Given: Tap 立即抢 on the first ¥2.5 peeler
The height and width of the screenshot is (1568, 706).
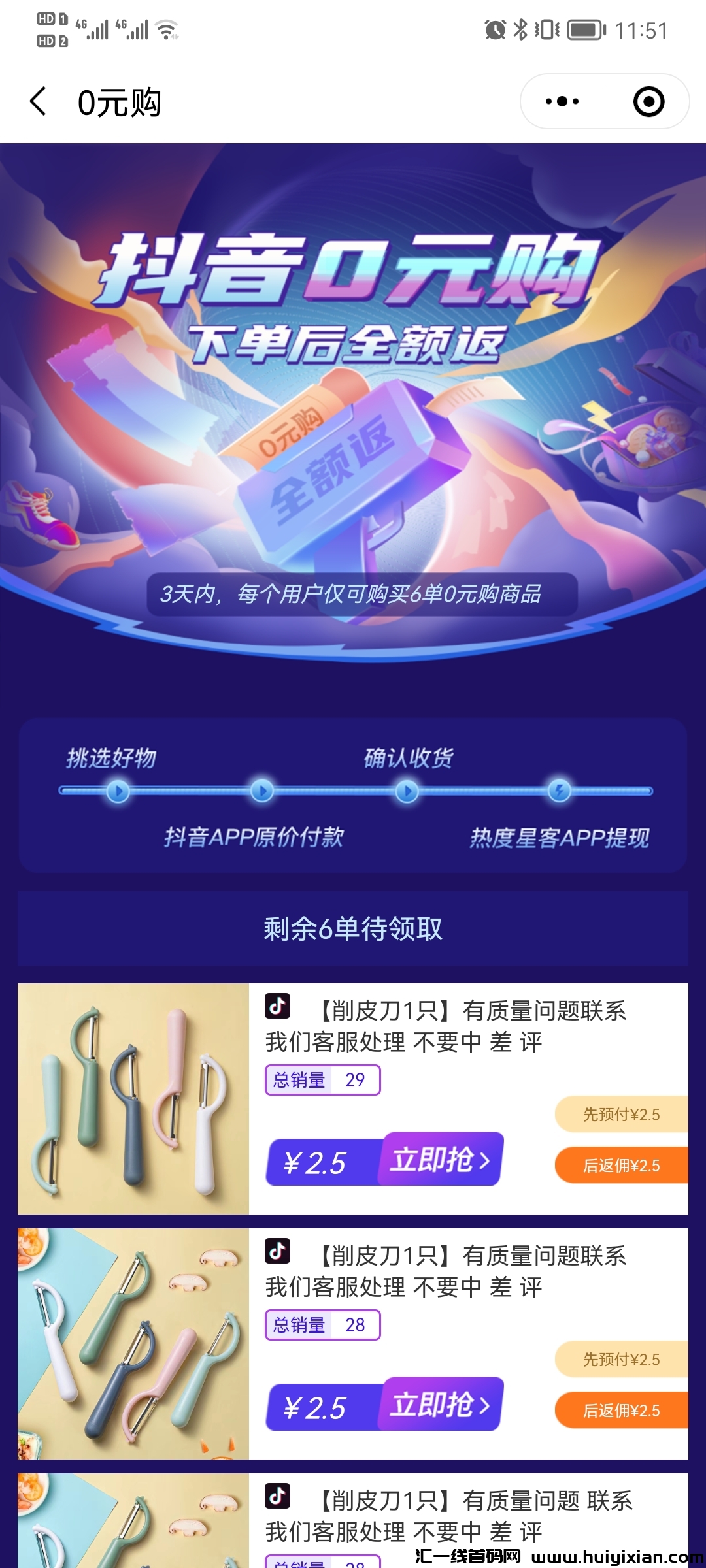Looking at the screenshot, I should tap(437, 1160).
